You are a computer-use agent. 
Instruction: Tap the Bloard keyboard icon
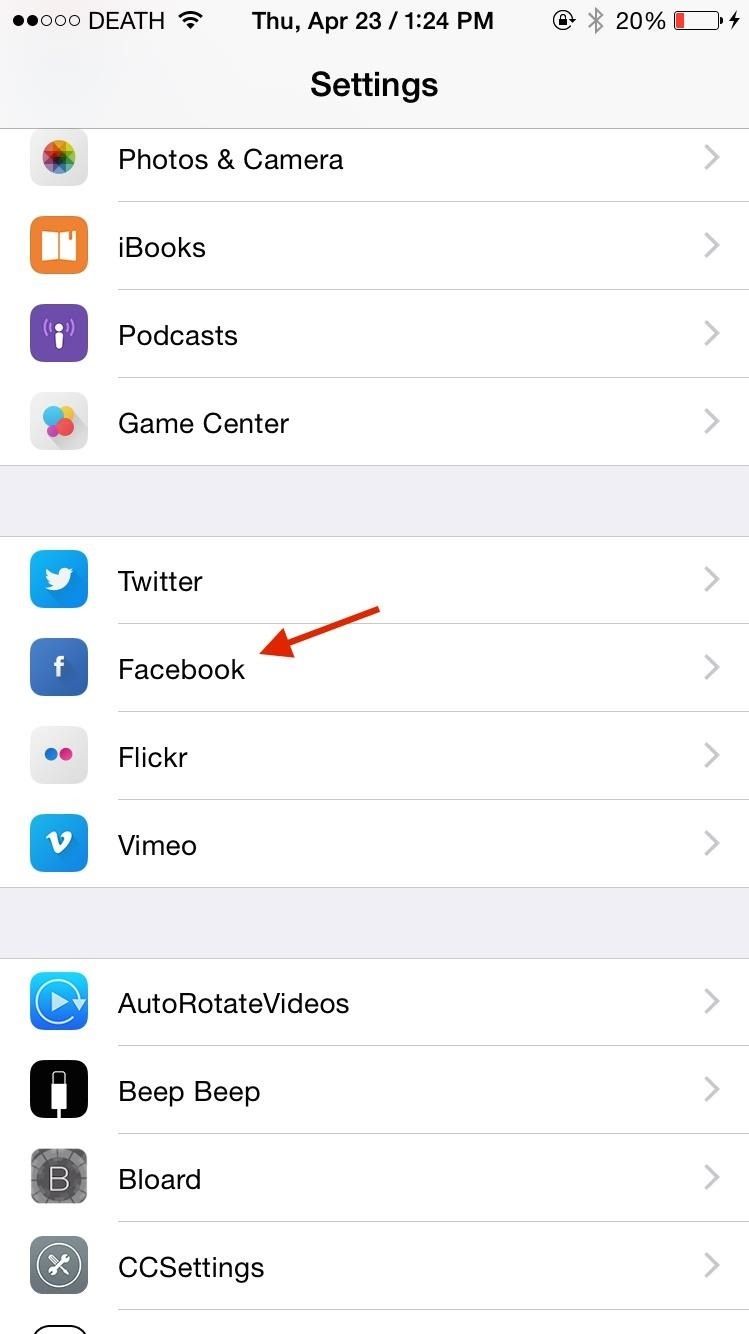pyautogui.click(x=58, y=1177)
